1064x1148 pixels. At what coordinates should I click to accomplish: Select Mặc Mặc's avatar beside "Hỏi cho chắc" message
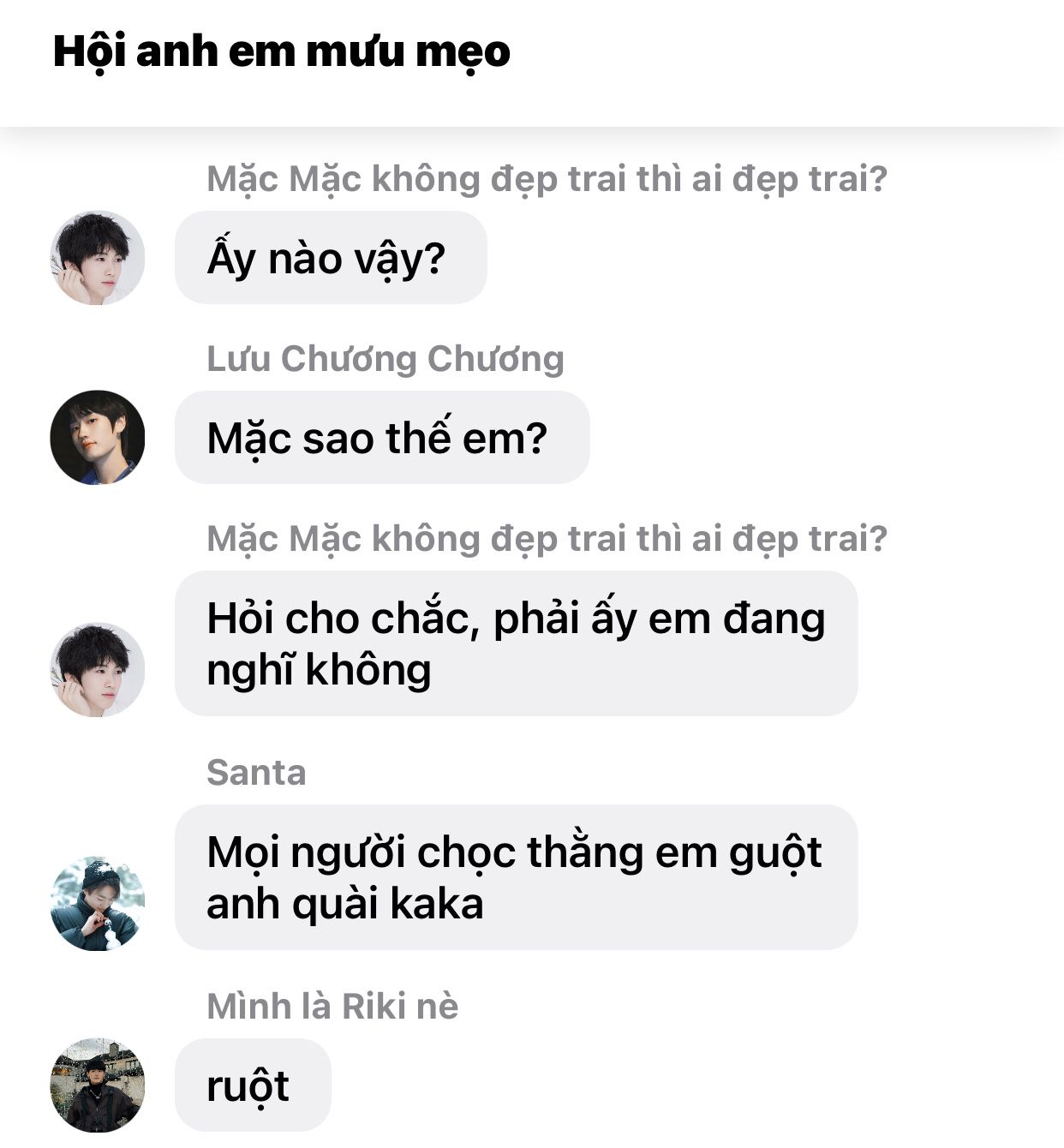pyautogui.click(x=98, y=669)
